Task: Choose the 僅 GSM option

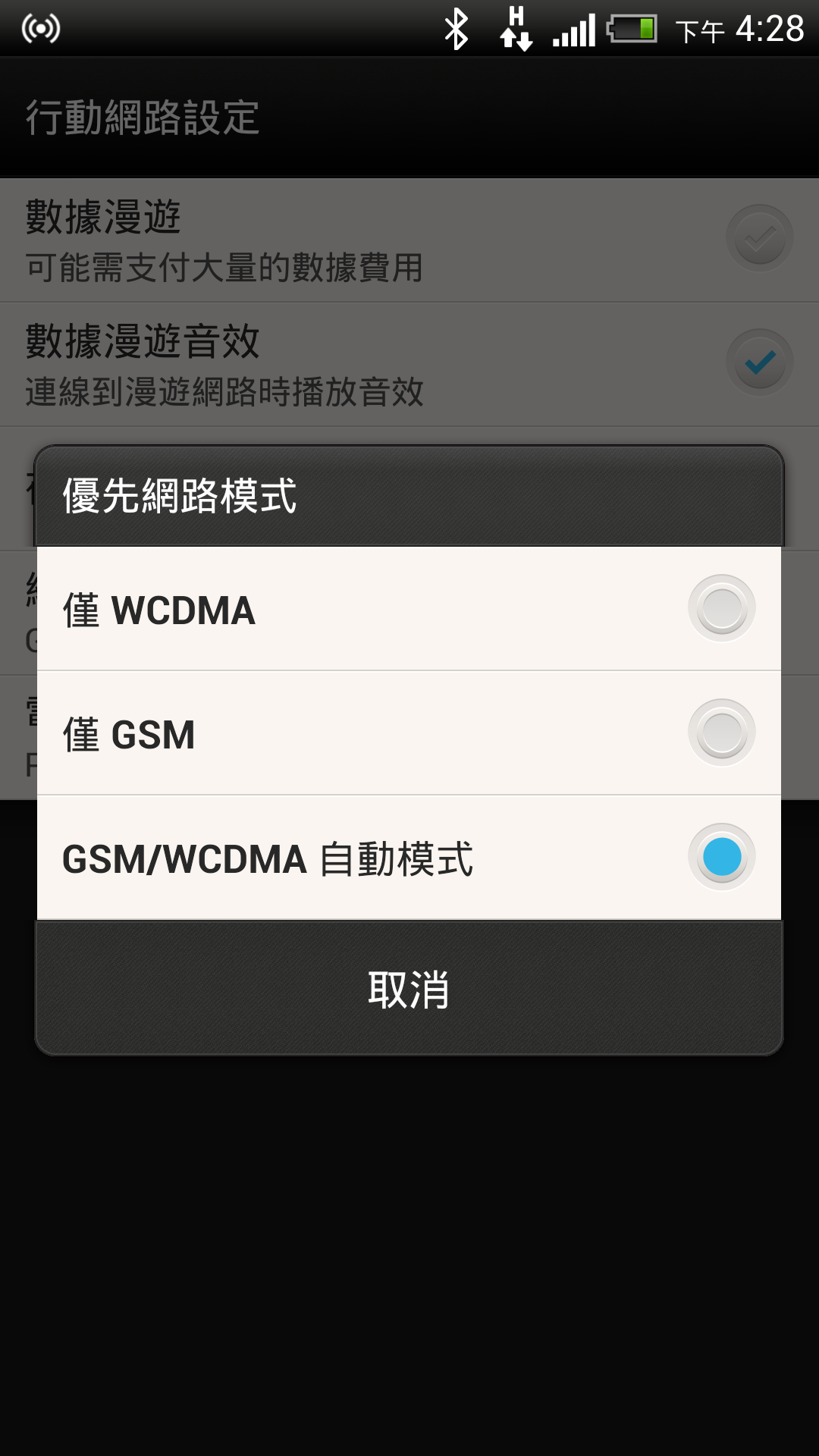Action: pos(409,733)
